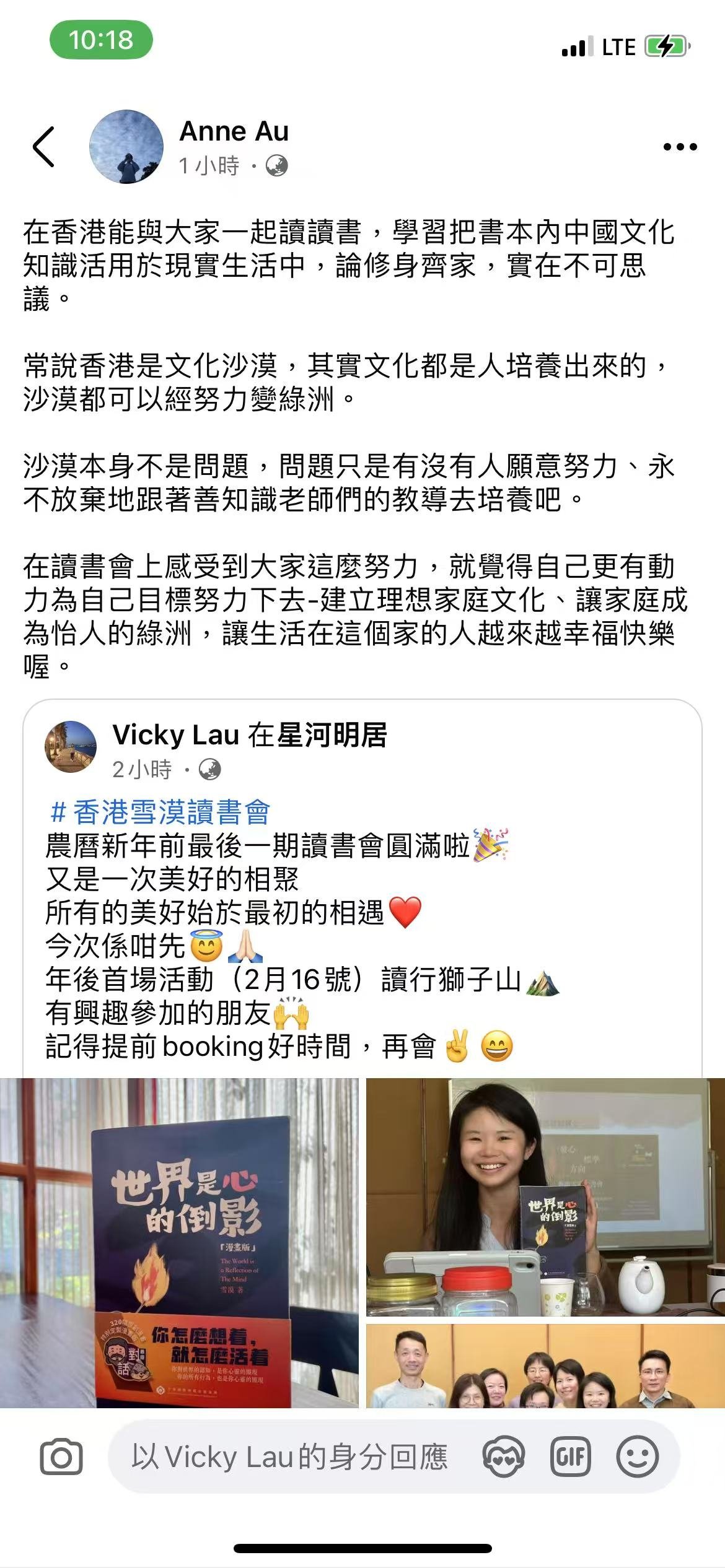Open the avatar sticker picker

[503, 1457]
